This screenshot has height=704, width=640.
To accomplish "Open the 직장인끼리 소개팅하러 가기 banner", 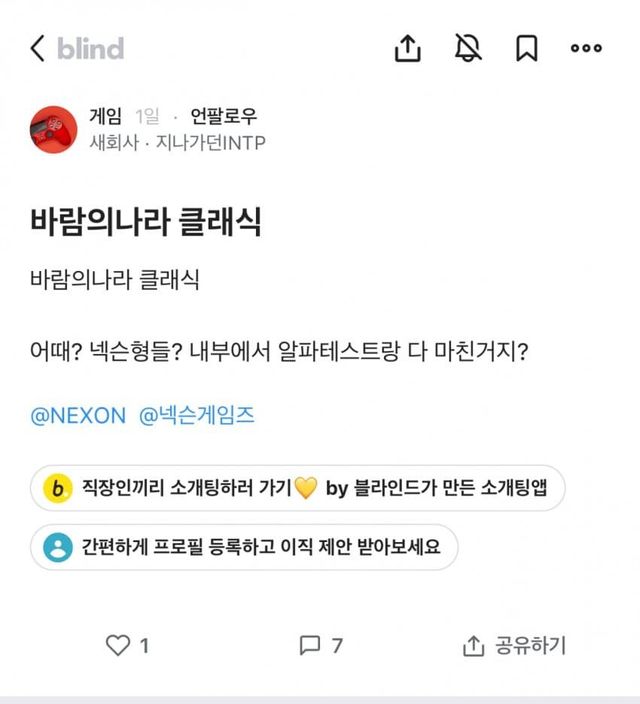I will 297,488.
